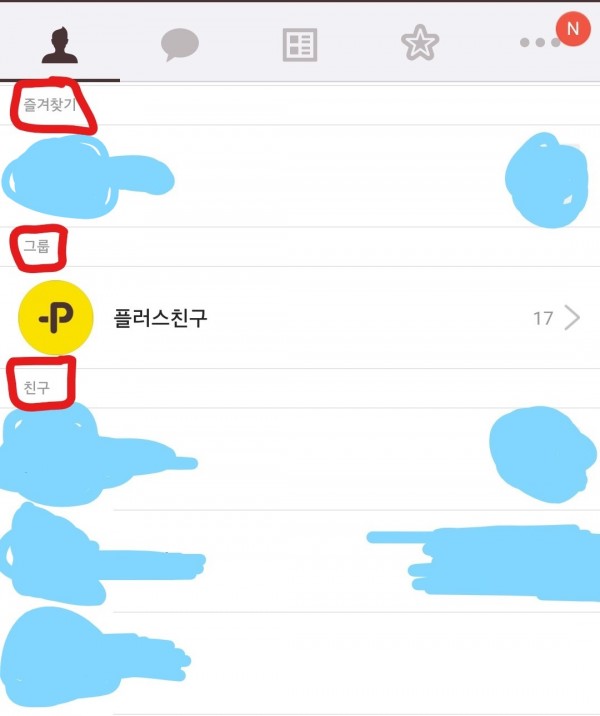Open the more options tab
This screenshot has height=716, width=600.
pos(541,43)
